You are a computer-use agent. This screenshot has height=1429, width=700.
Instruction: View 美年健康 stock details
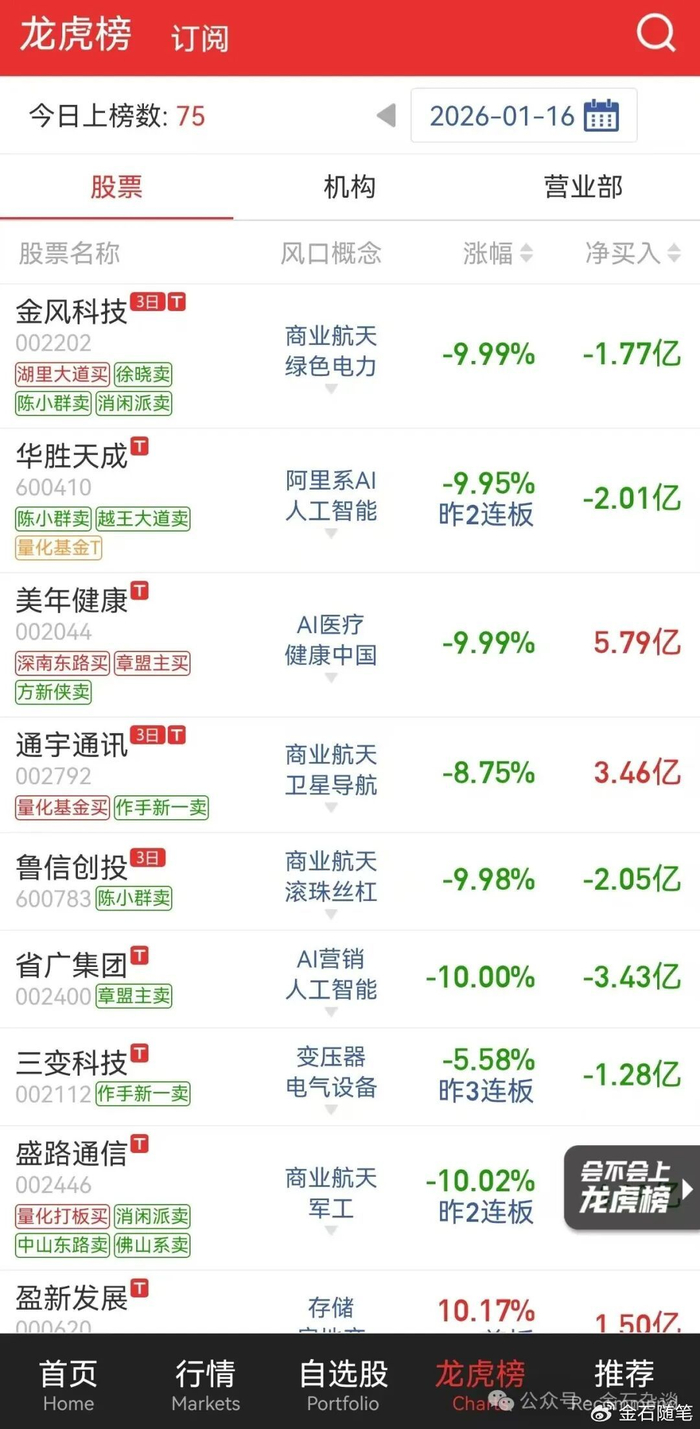tap(72, 601)
